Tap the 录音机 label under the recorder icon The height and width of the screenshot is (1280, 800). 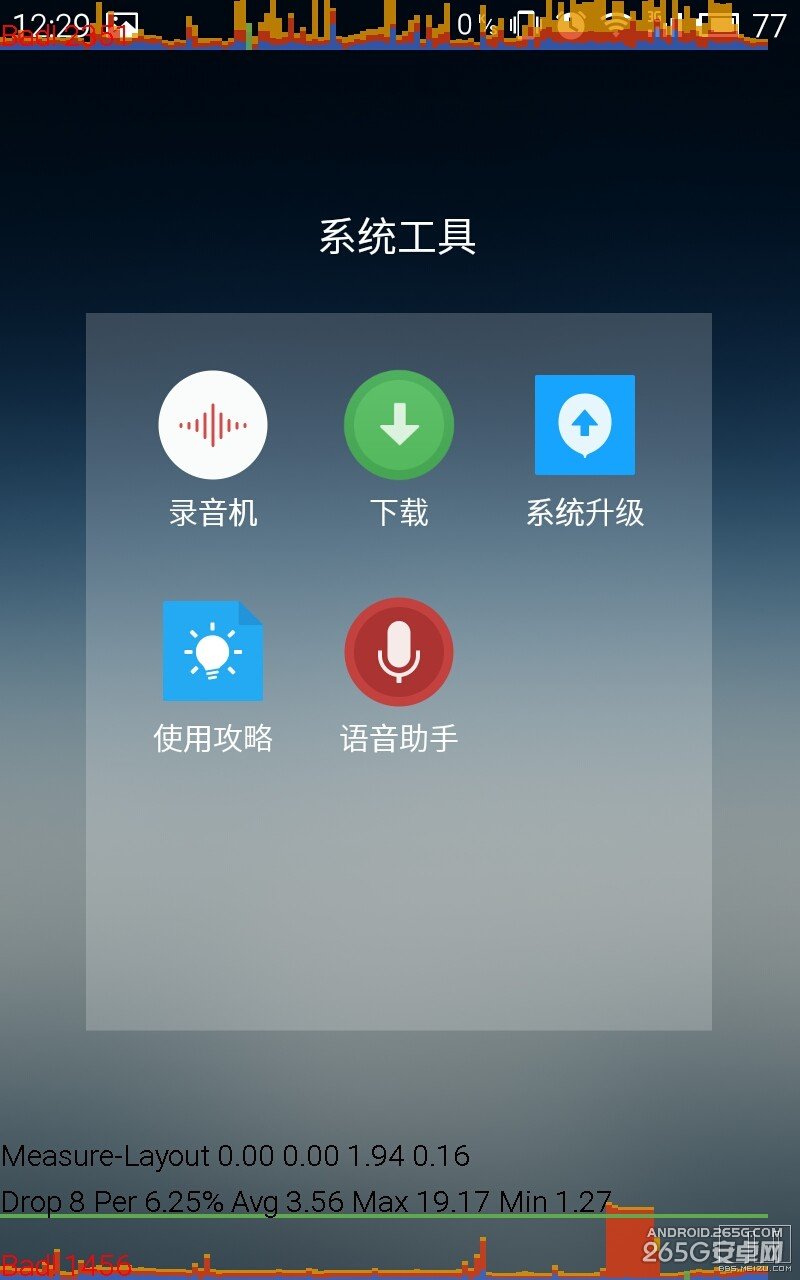[x=213, y=513]
